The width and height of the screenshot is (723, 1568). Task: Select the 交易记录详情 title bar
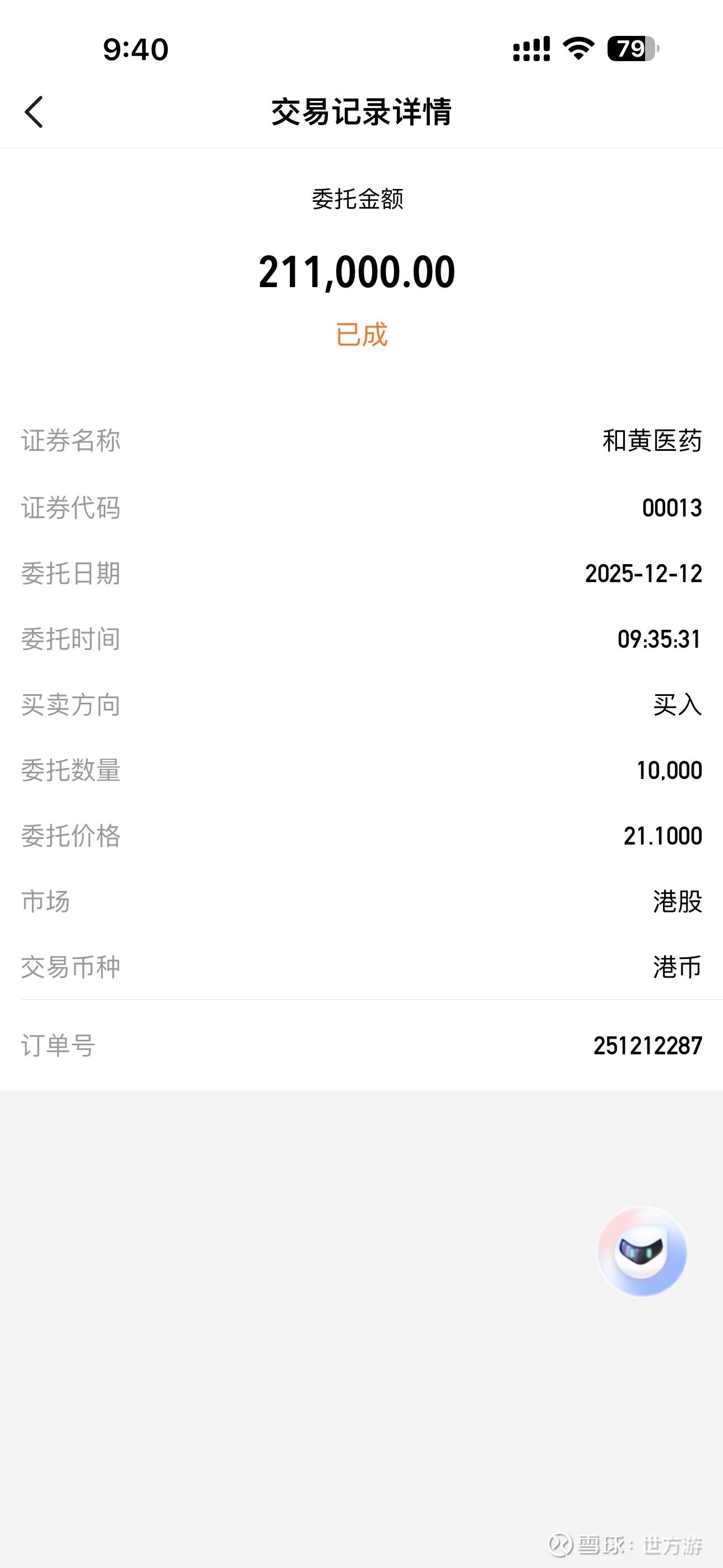(x=361, y=112)
